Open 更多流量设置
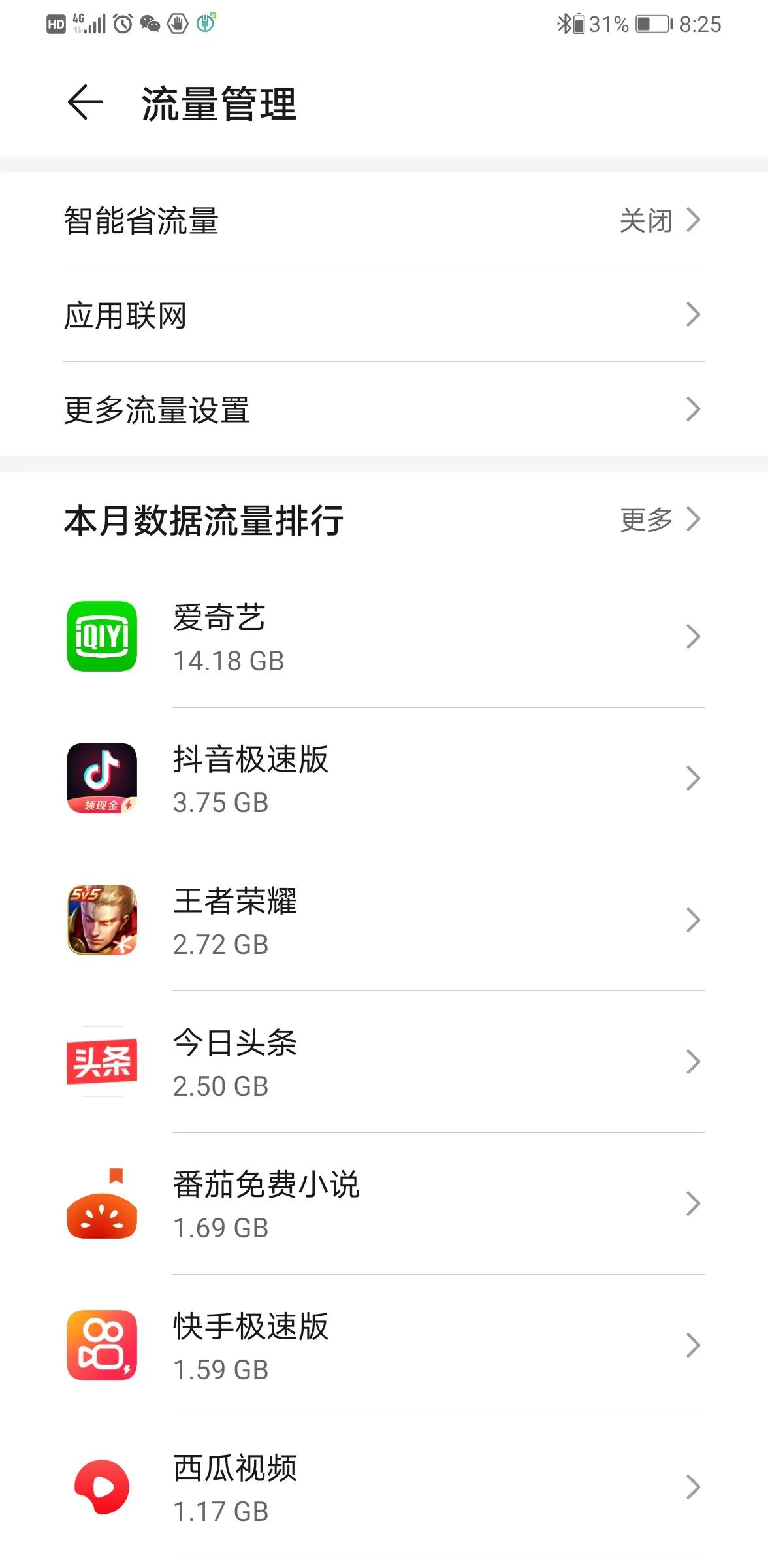The width and height of the screenshot is (768, 1568). 384,410
